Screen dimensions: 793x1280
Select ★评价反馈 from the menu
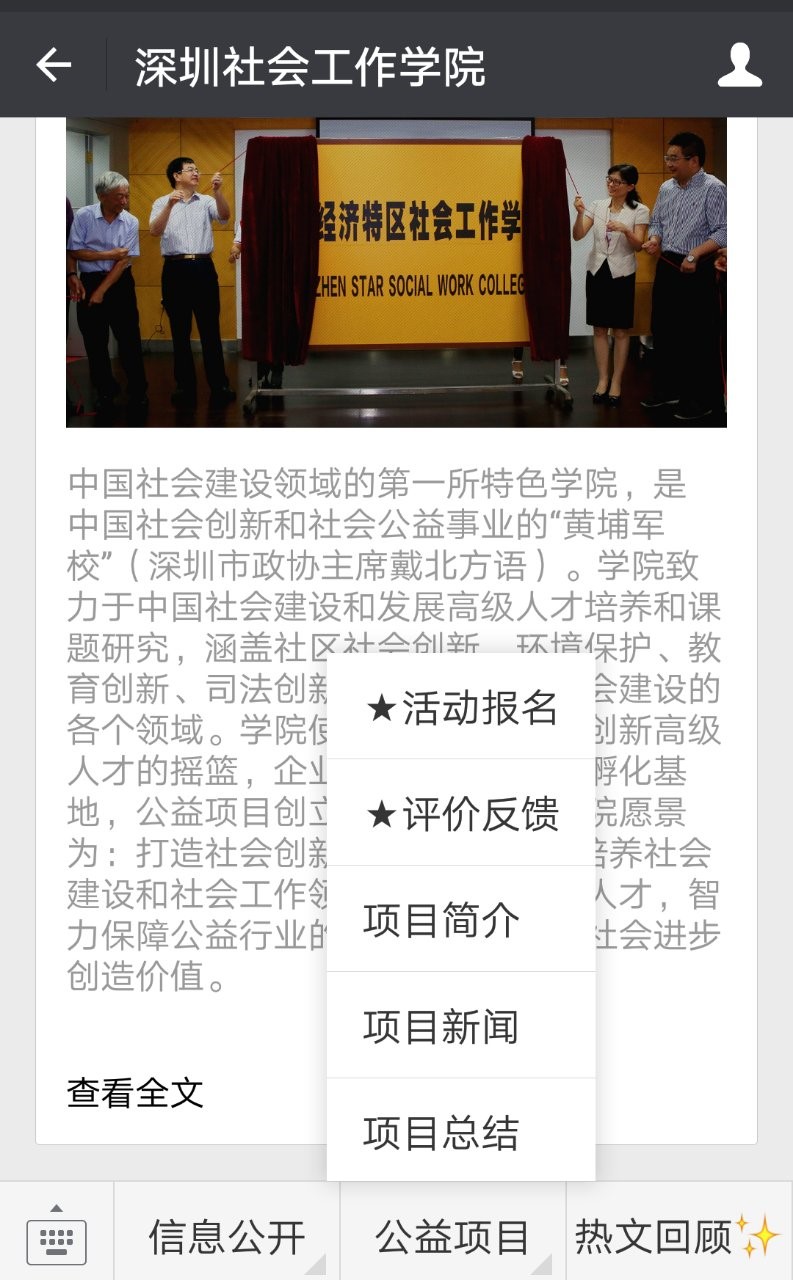tap(461, 814)
